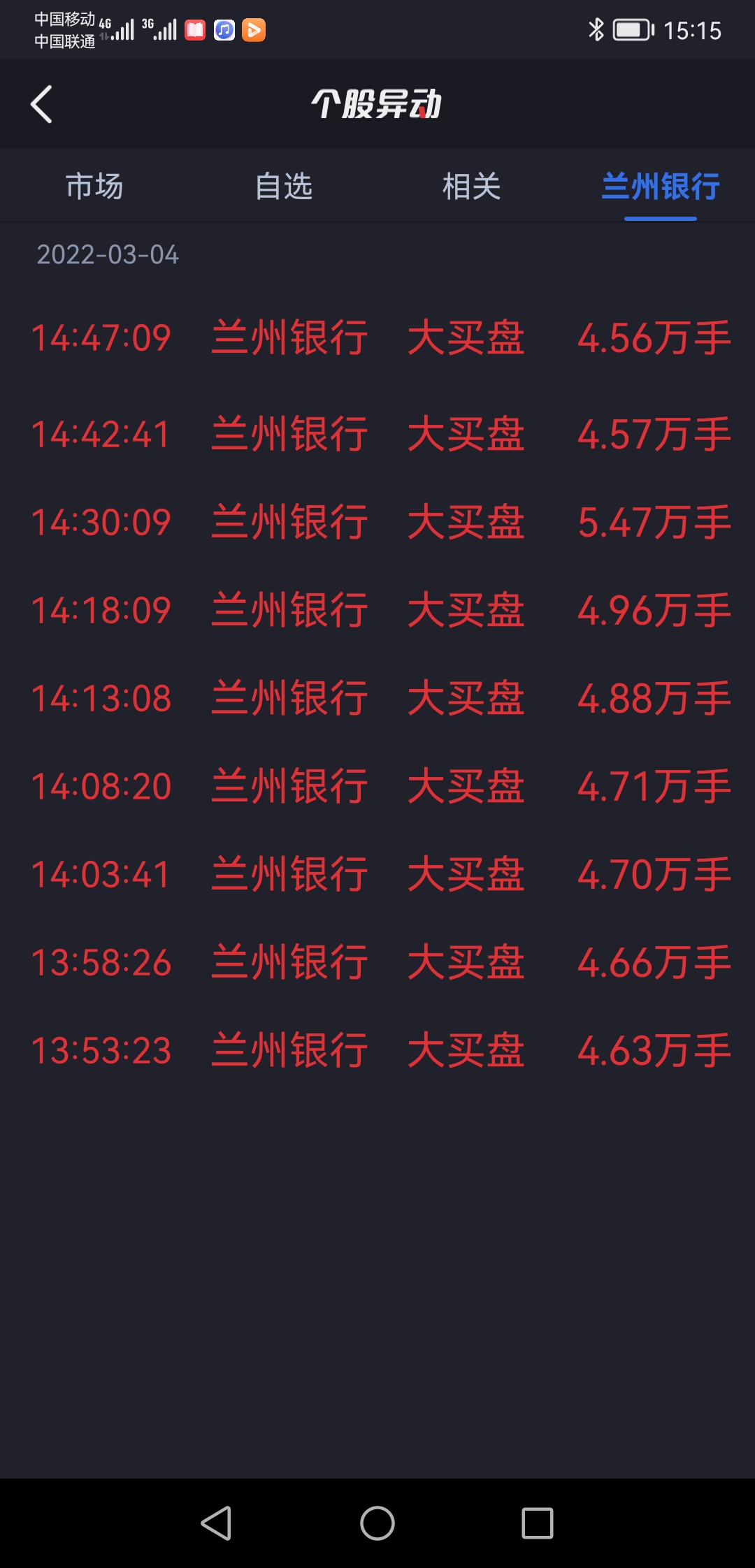Tap the back arrow to exit 个股异动
The width and height of the screenshot is (755, 1568).
[x=42, y=103]
